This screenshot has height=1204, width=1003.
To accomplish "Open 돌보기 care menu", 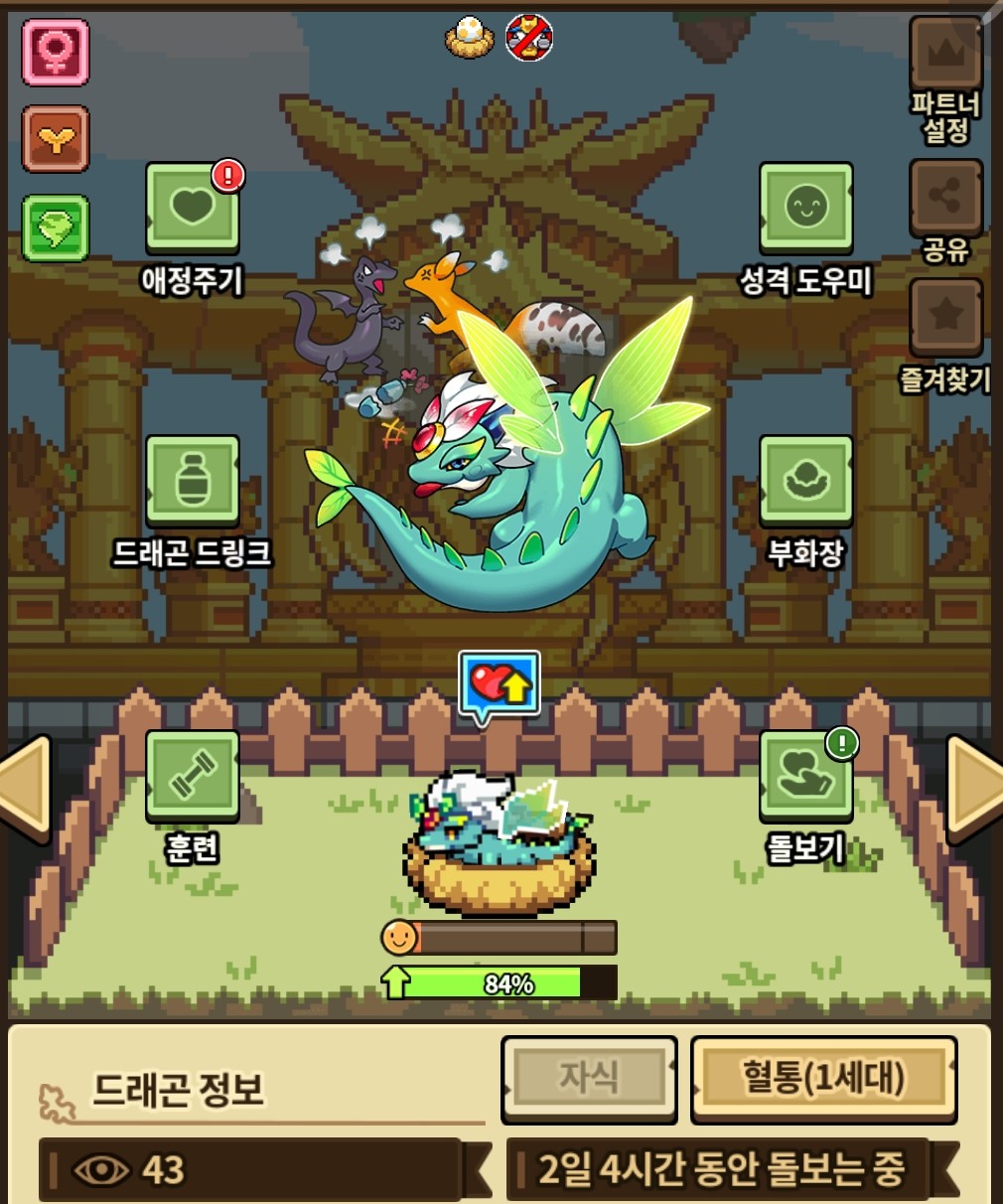I will pyautogui.click(x=805, y=776).
